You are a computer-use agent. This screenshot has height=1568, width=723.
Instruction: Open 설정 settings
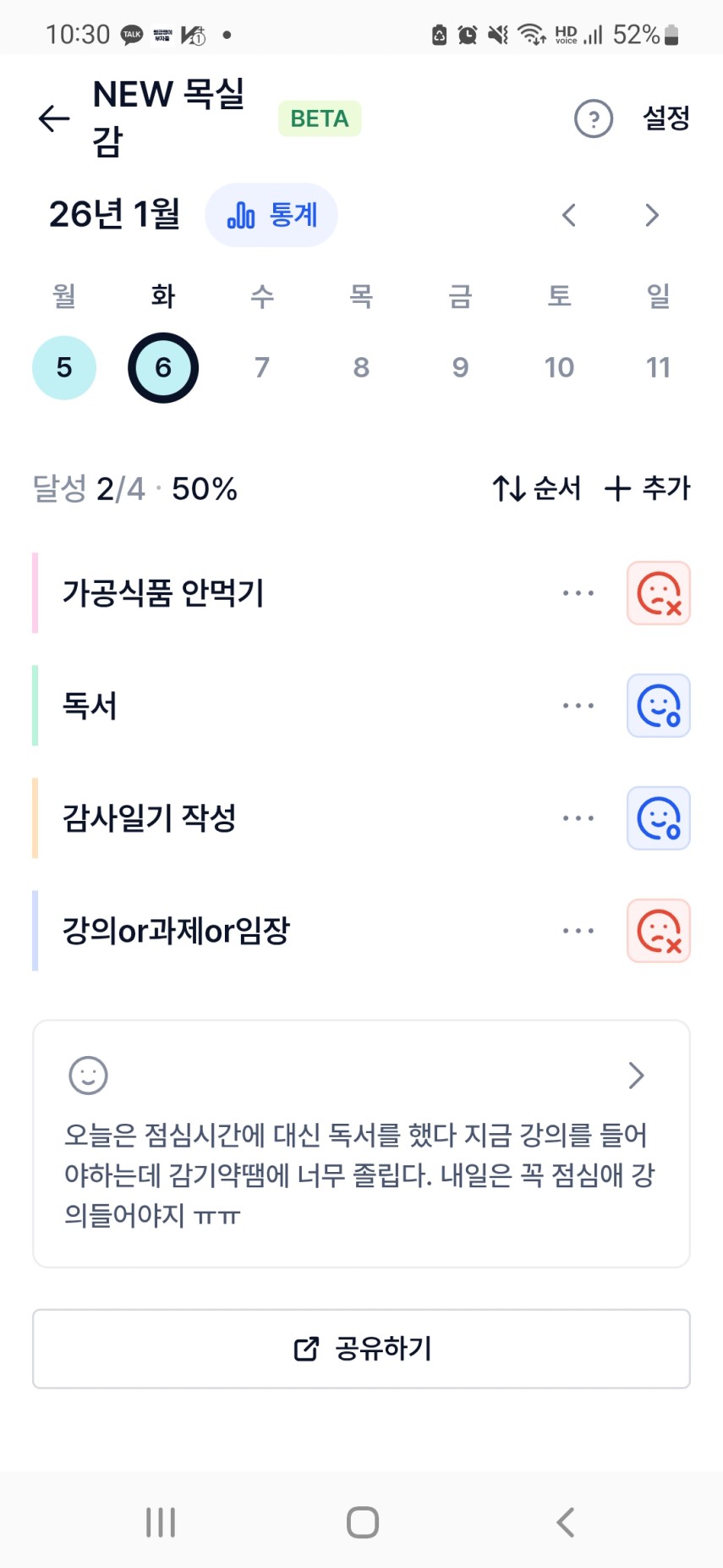[666, 118]
